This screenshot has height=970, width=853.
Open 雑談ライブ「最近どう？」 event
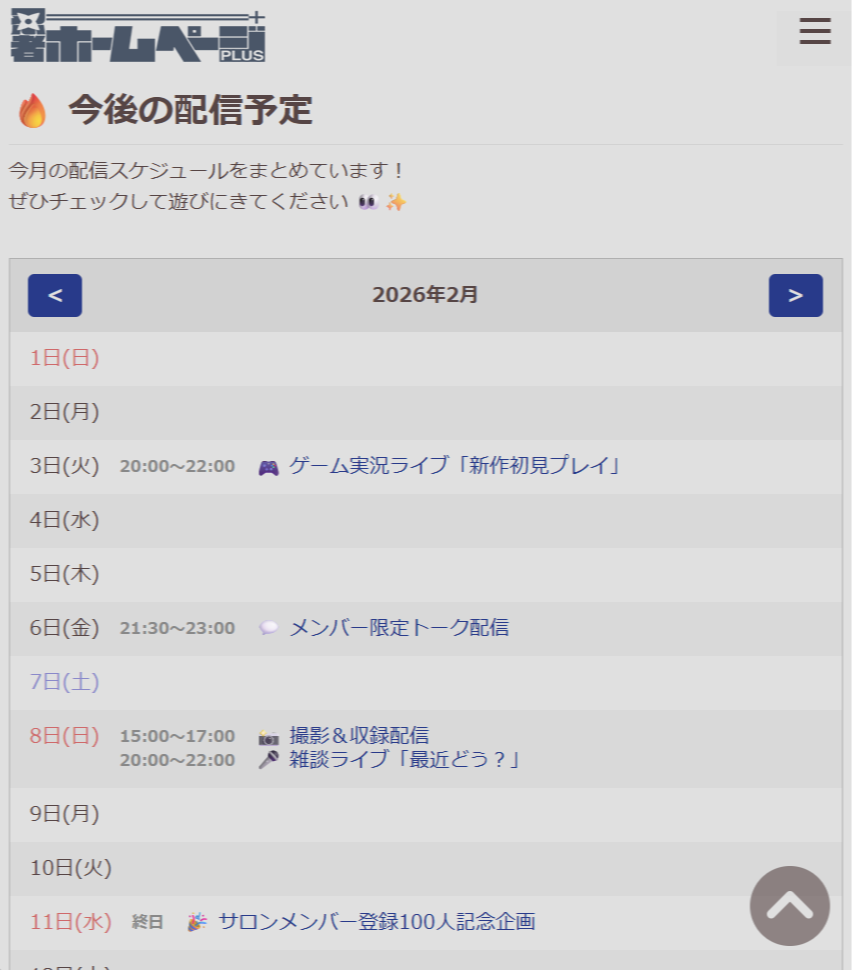406,760
